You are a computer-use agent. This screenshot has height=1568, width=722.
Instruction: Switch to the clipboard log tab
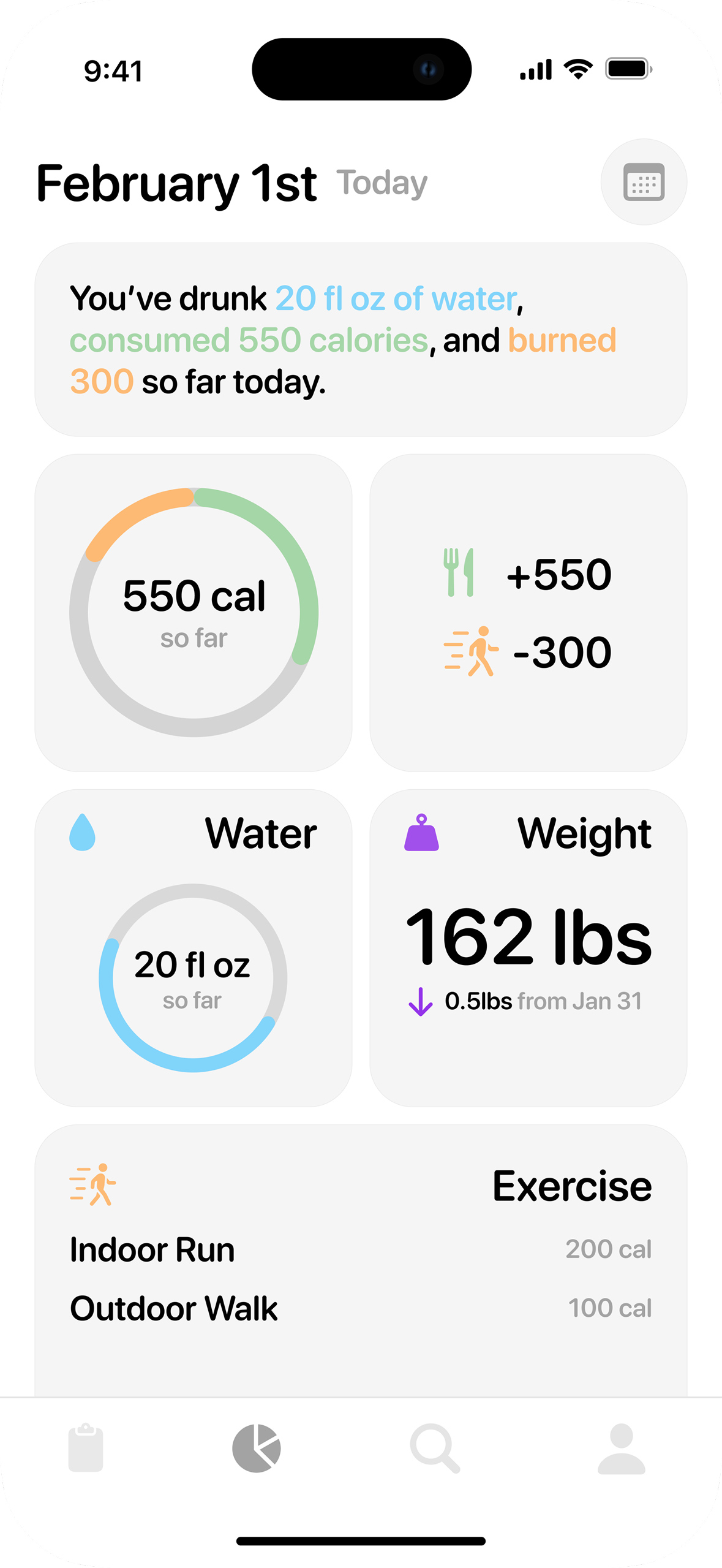[x=86, y=1447]
